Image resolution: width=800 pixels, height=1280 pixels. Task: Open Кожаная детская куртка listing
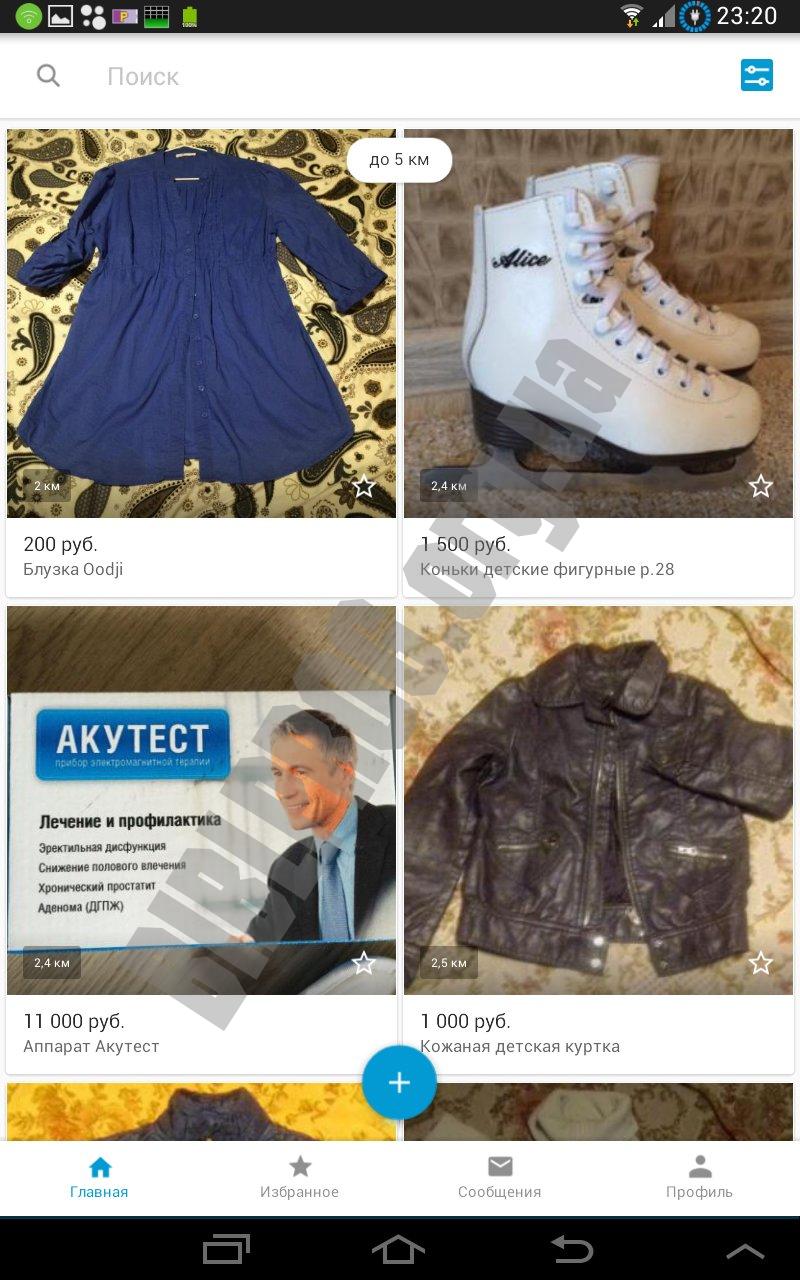598,800
